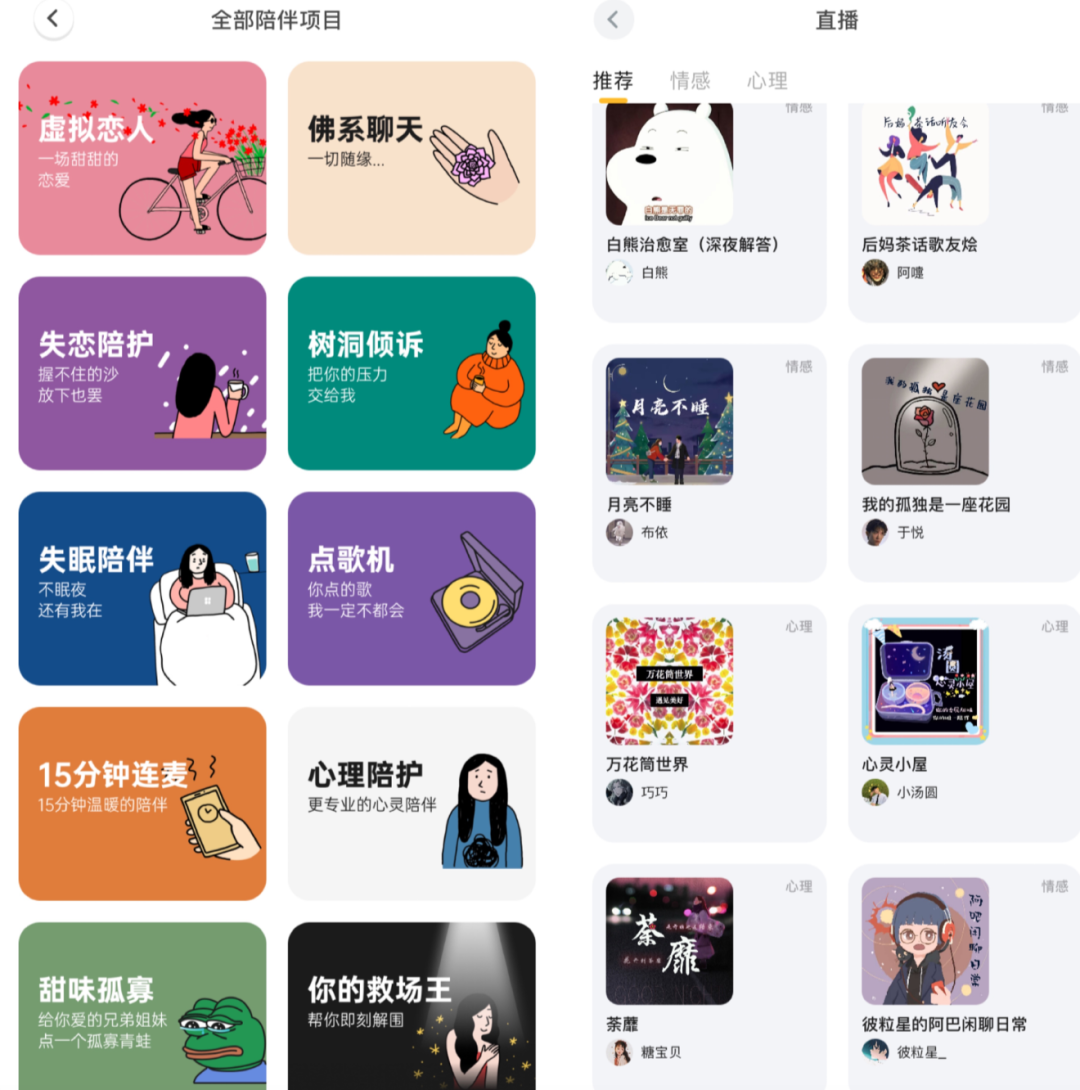The image size is (1080, 1090).
Task: Open 我的孤独是一座花园 live room
Action: coord(964,462)
